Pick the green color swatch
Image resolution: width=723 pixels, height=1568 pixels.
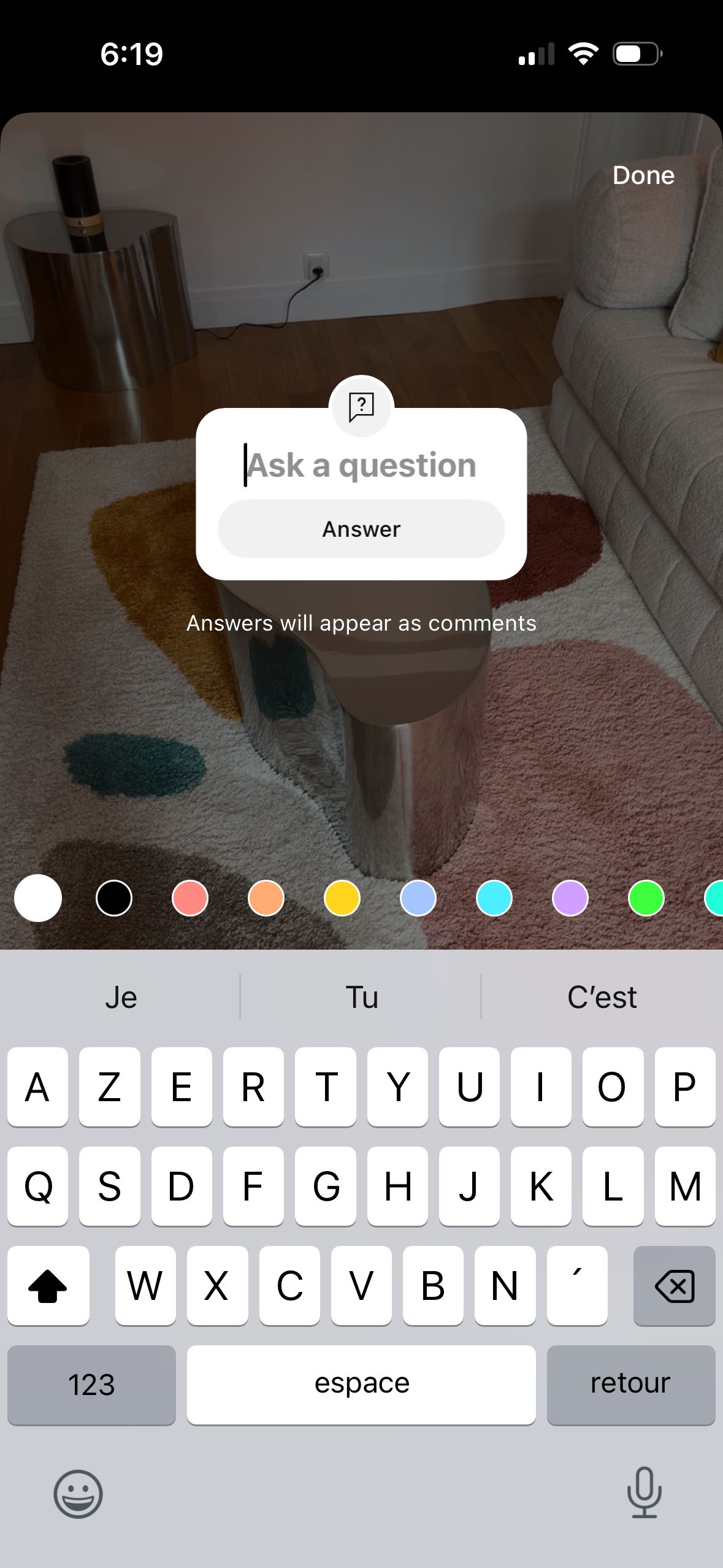pos(646,898)
